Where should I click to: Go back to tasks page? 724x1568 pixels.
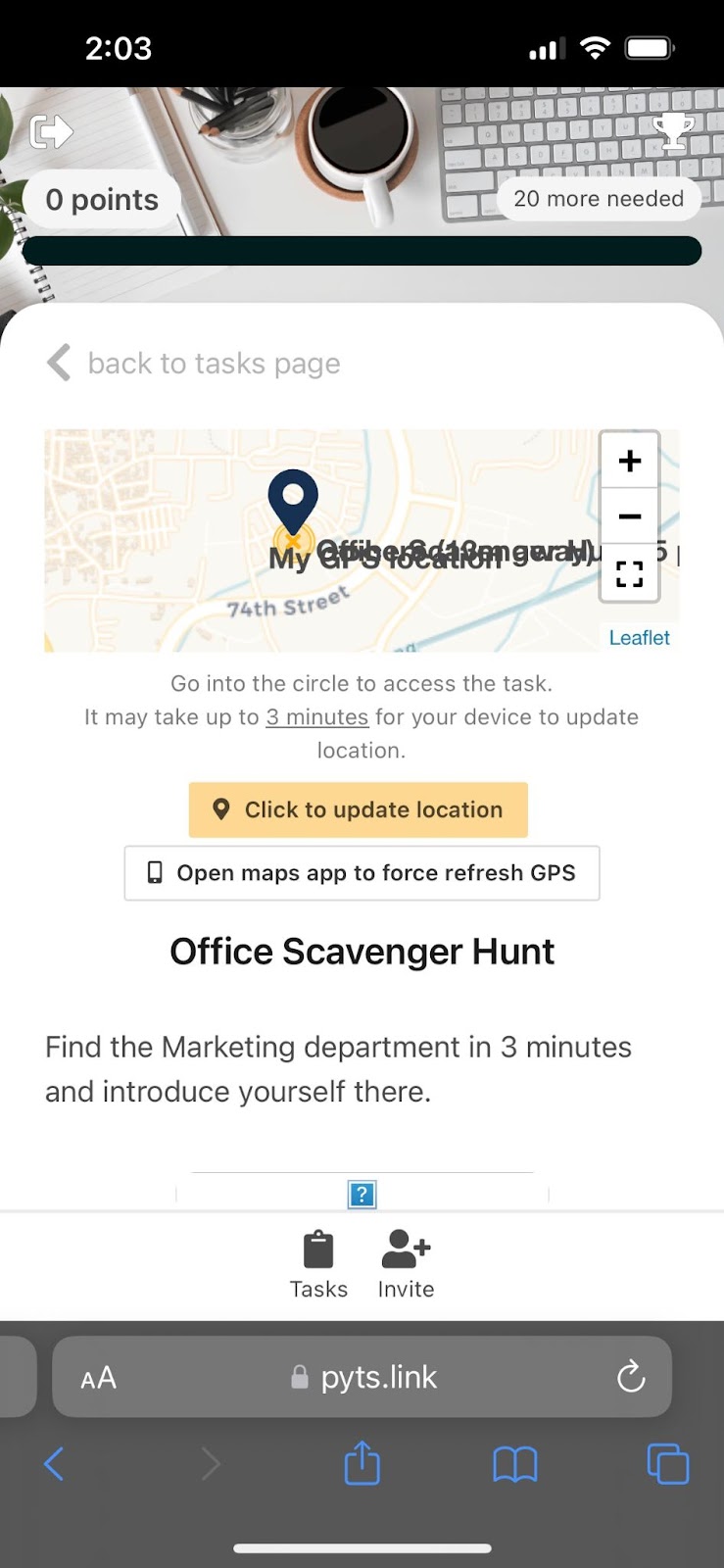coord(194,364)
